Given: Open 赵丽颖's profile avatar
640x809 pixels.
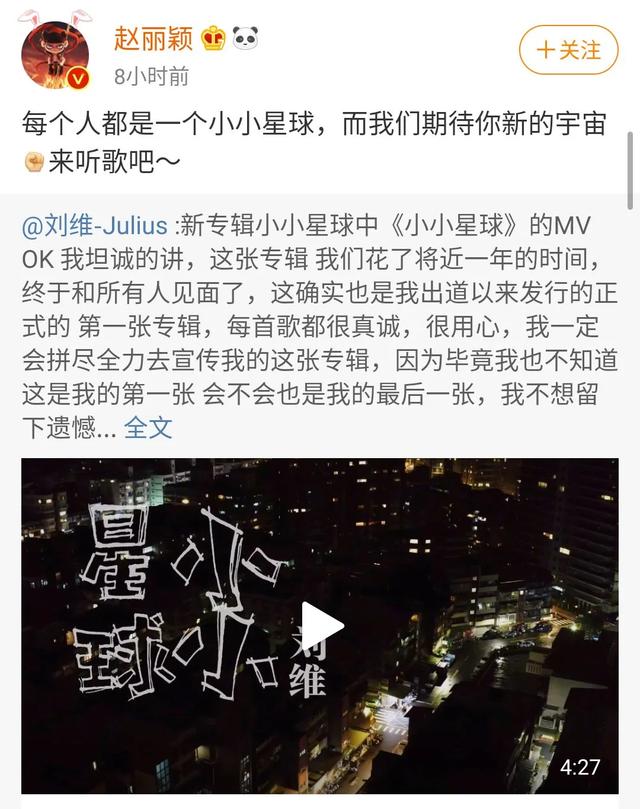Looking at the screenshot, I should coord(54,53).
